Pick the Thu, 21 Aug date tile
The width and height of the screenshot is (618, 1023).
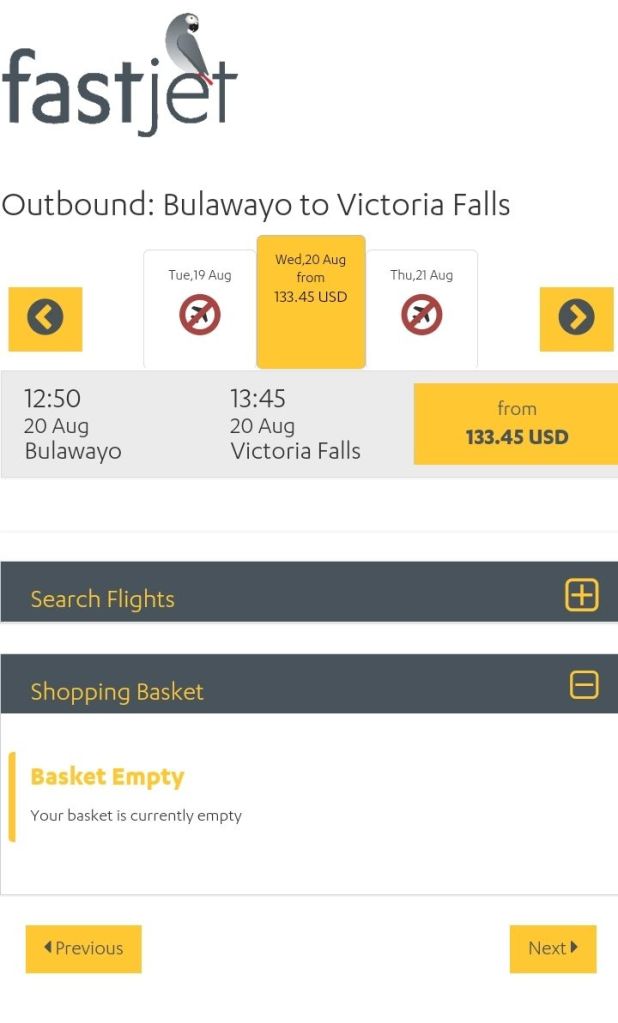point(421,307)
